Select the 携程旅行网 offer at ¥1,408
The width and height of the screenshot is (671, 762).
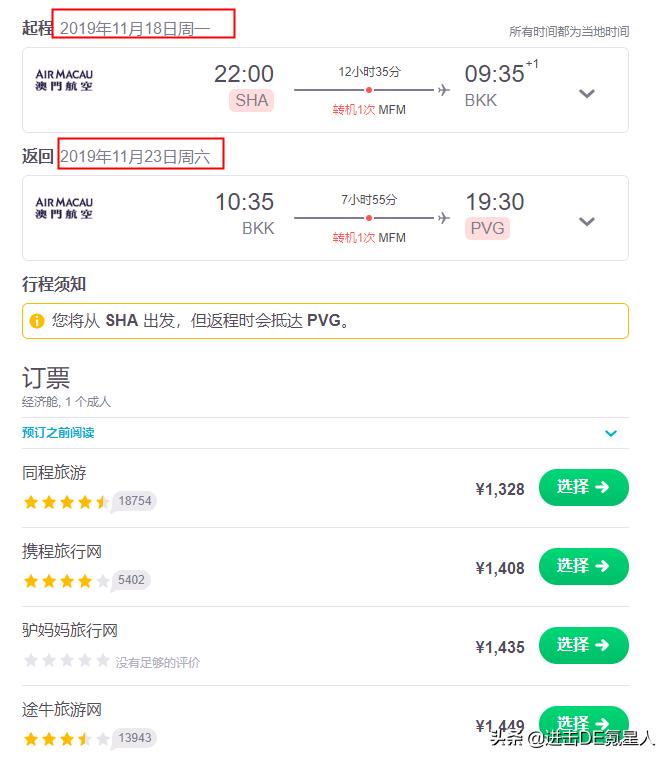click(x=583, y=567)
